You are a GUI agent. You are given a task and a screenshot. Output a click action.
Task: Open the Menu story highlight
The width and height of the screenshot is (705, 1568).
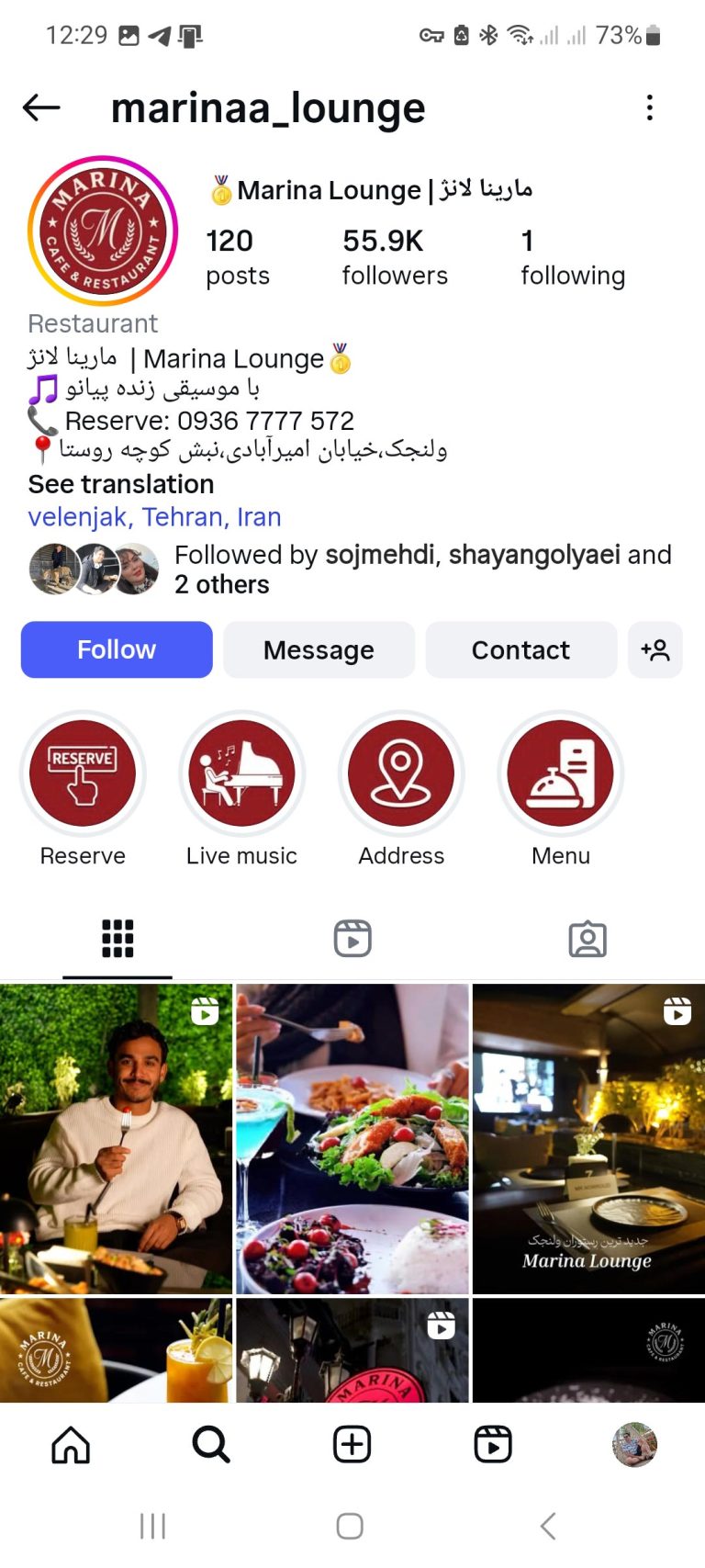(561, 773)
